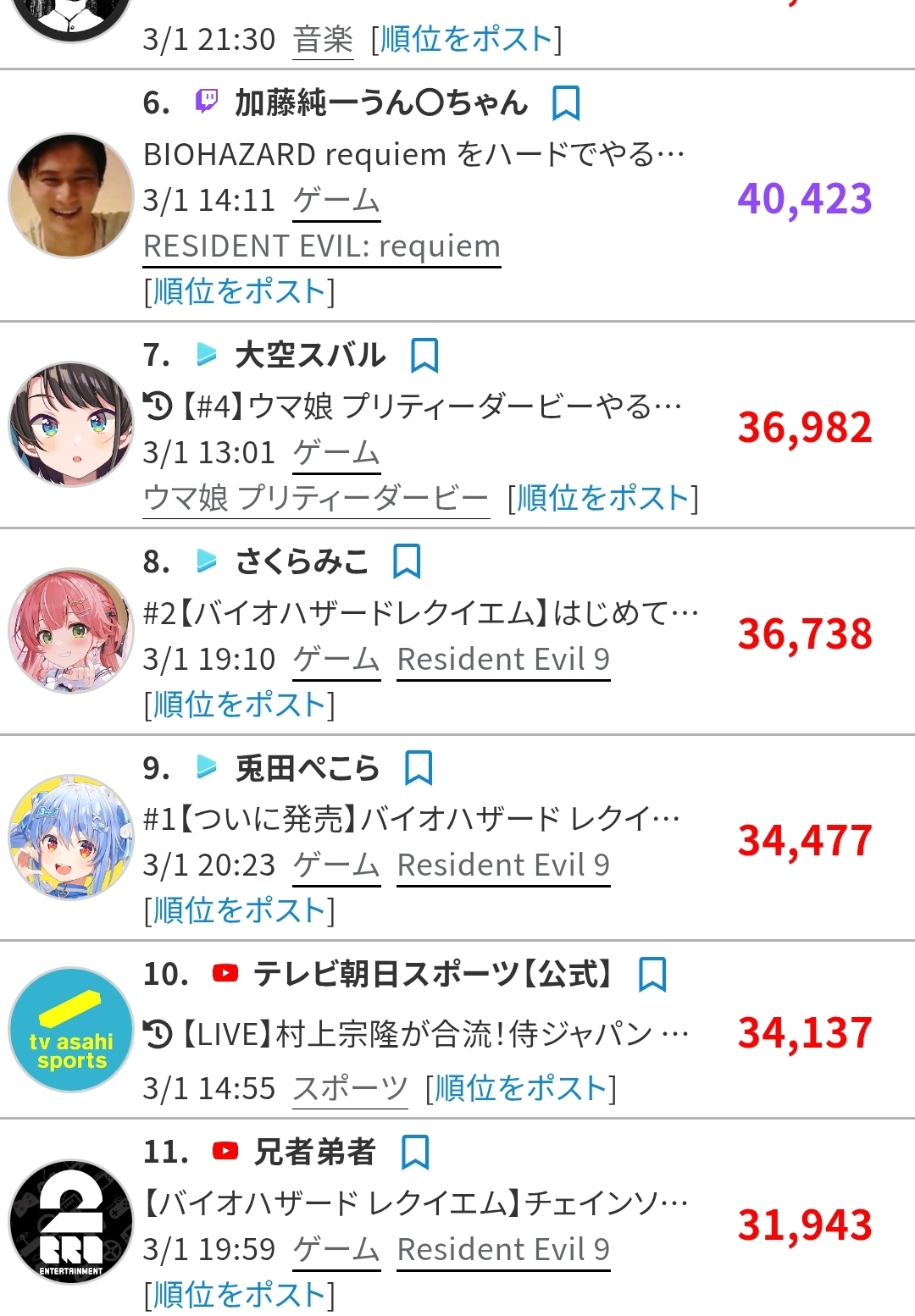This screenshot has width=915, height=1316.
Task: Bookmark 加藤純一うんちゃん's stream
Action: pos(565,103)
